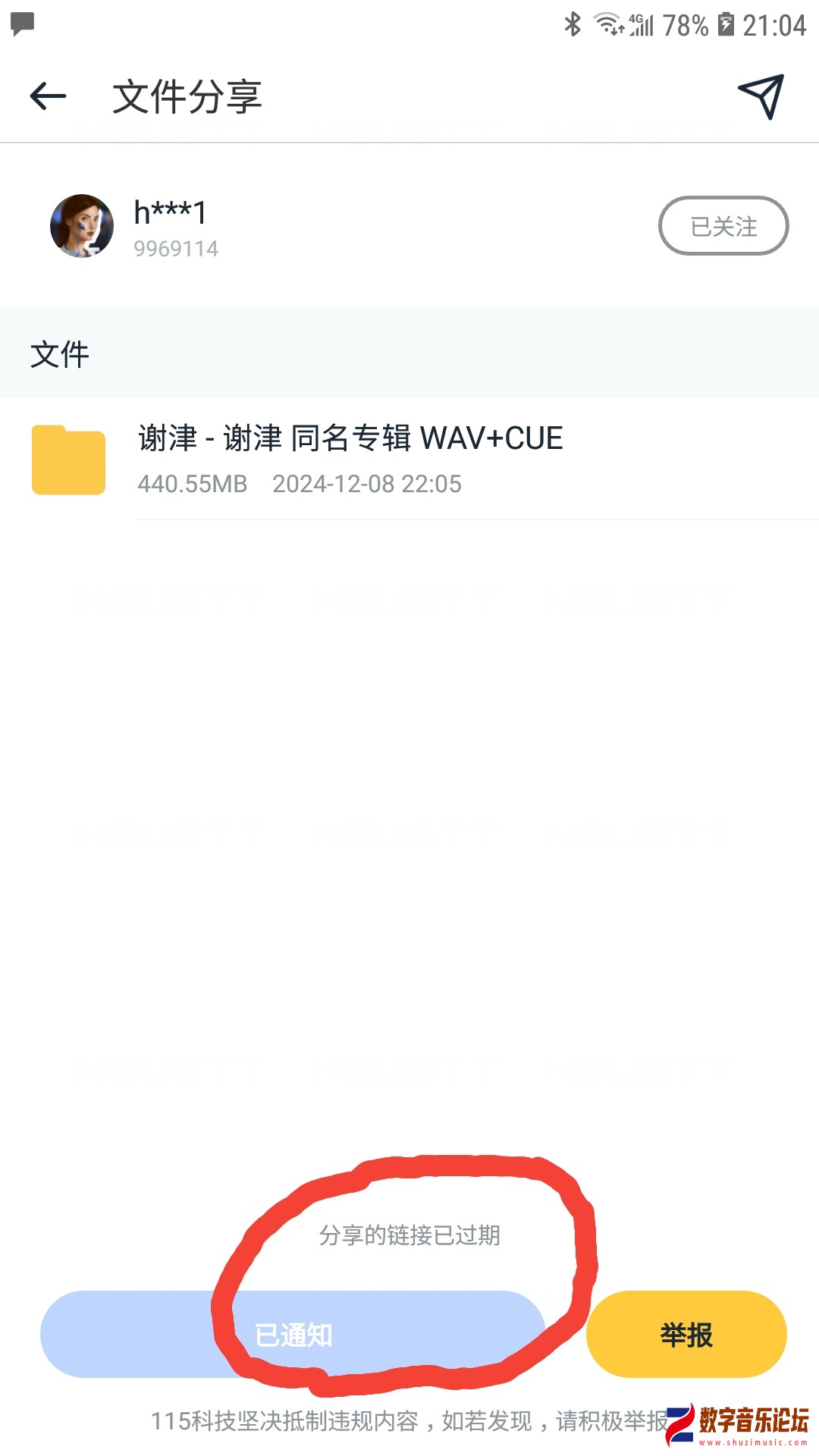Report this share with 举报
Screen dimensions: 819x1456
[x=686, y=1334]
